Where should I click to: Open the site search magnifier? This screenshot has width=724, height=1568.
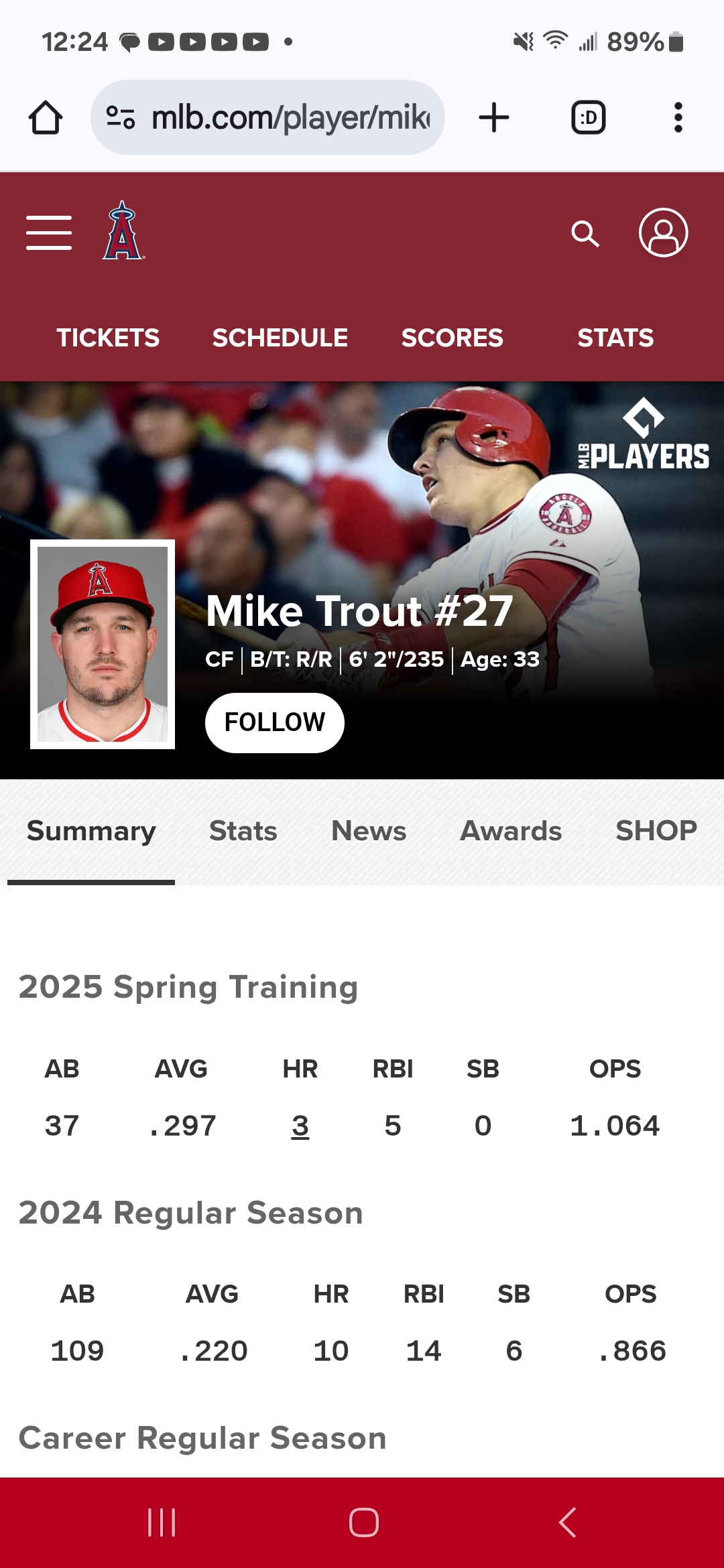coord(585,234)
